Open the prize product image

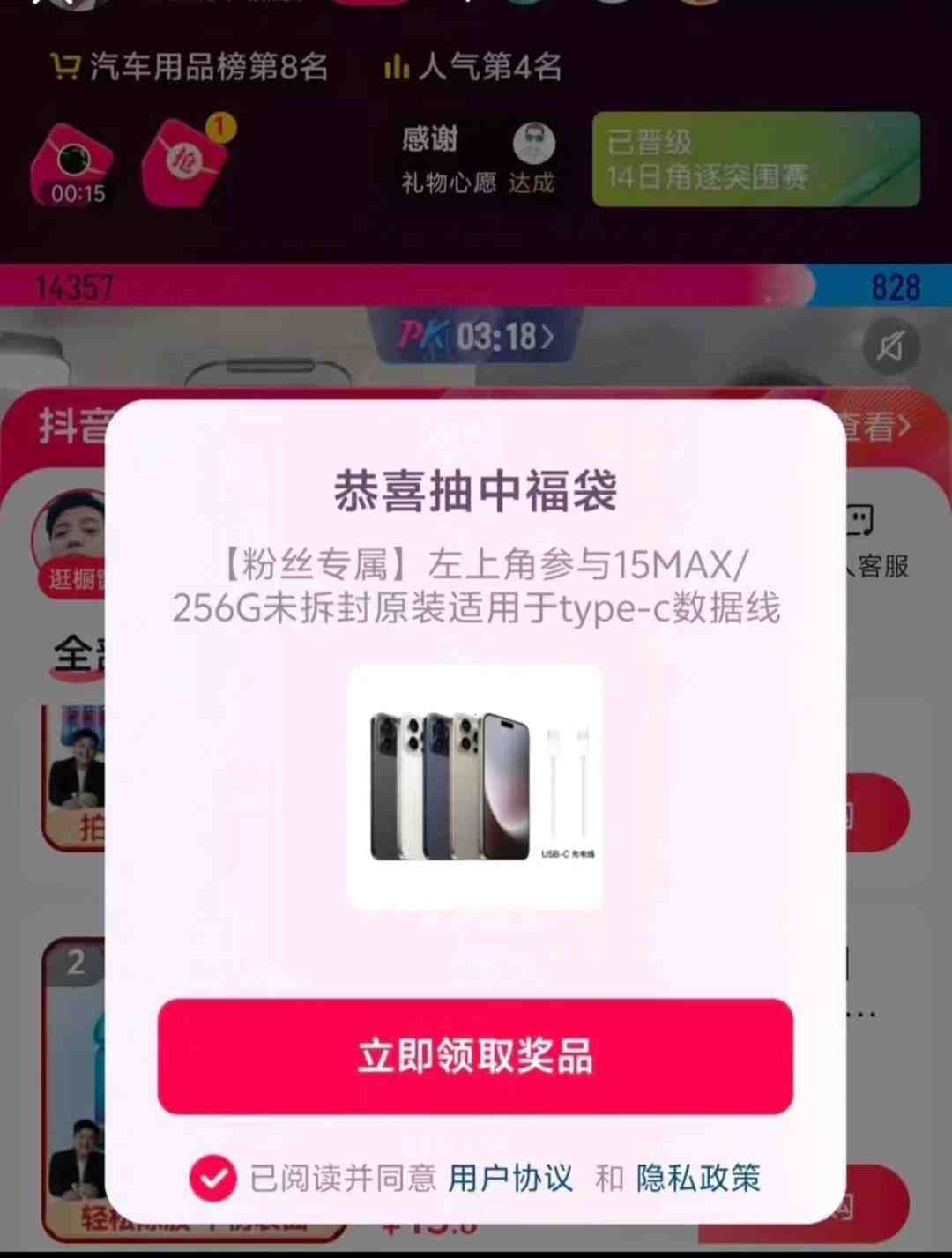pos(475,786)
